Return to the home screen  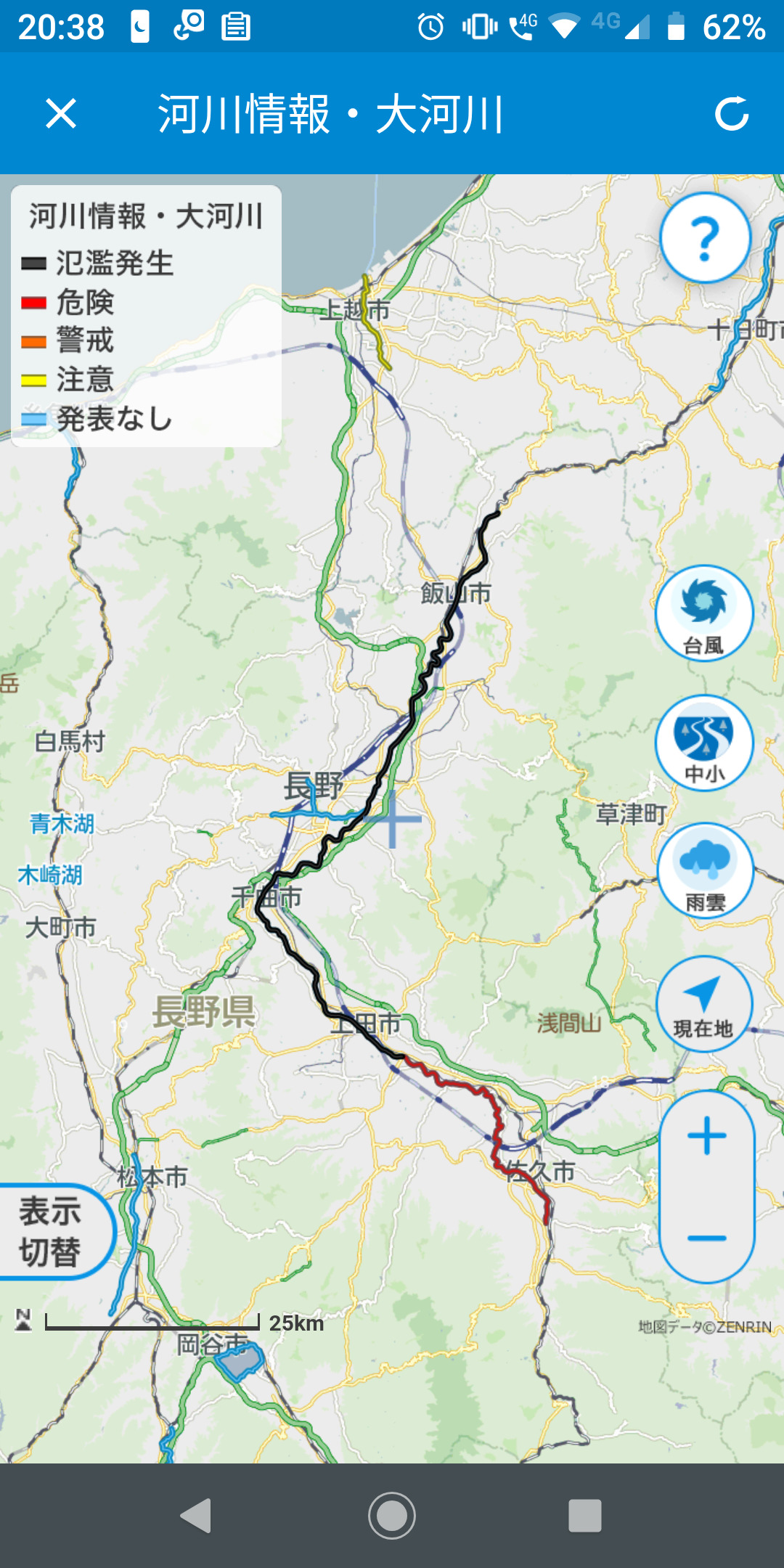coord(392,1515)
